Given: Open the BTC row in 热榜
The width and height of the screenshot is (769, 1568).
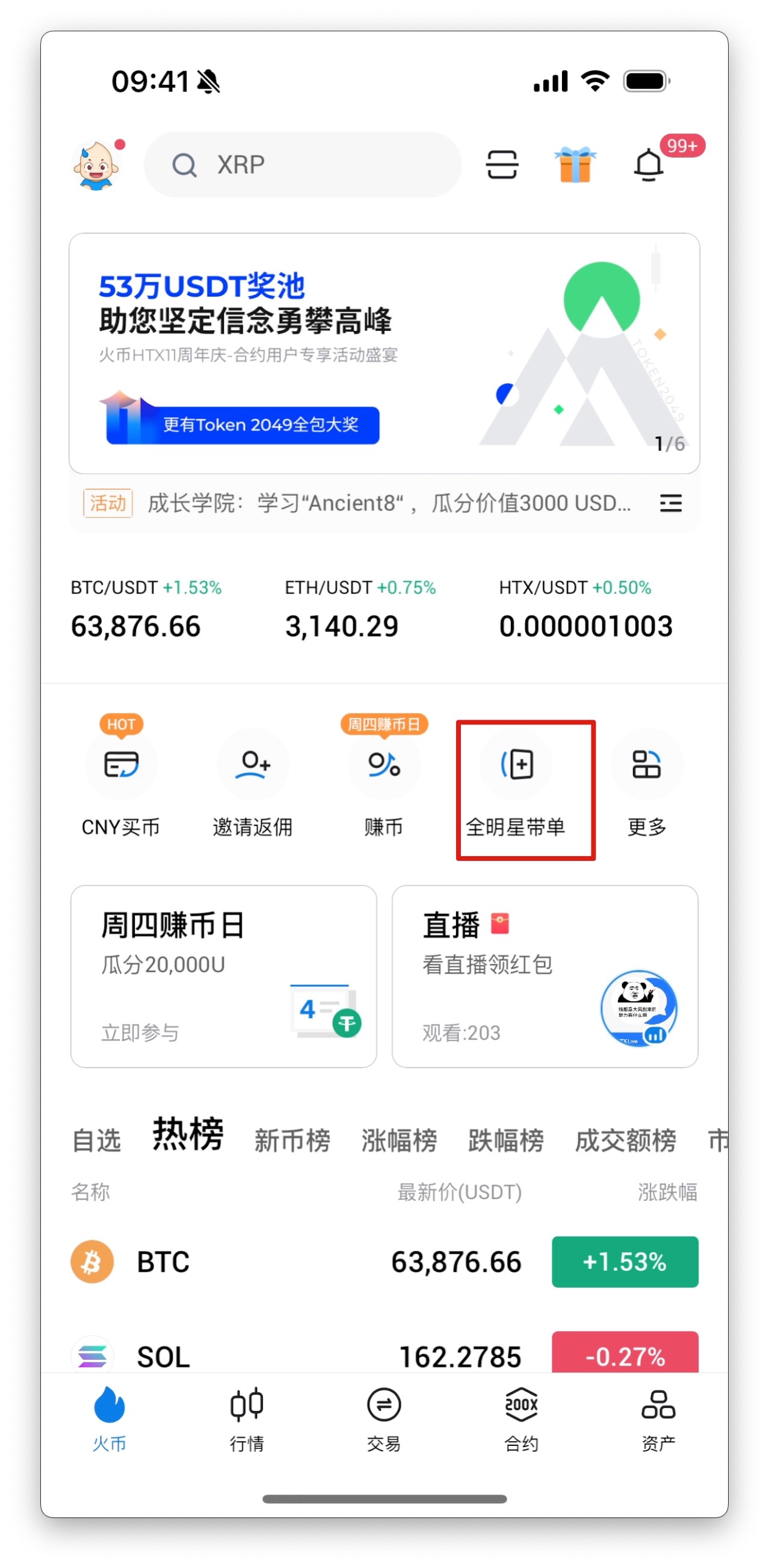Looking at the screenshot, I should (383, 1262).
